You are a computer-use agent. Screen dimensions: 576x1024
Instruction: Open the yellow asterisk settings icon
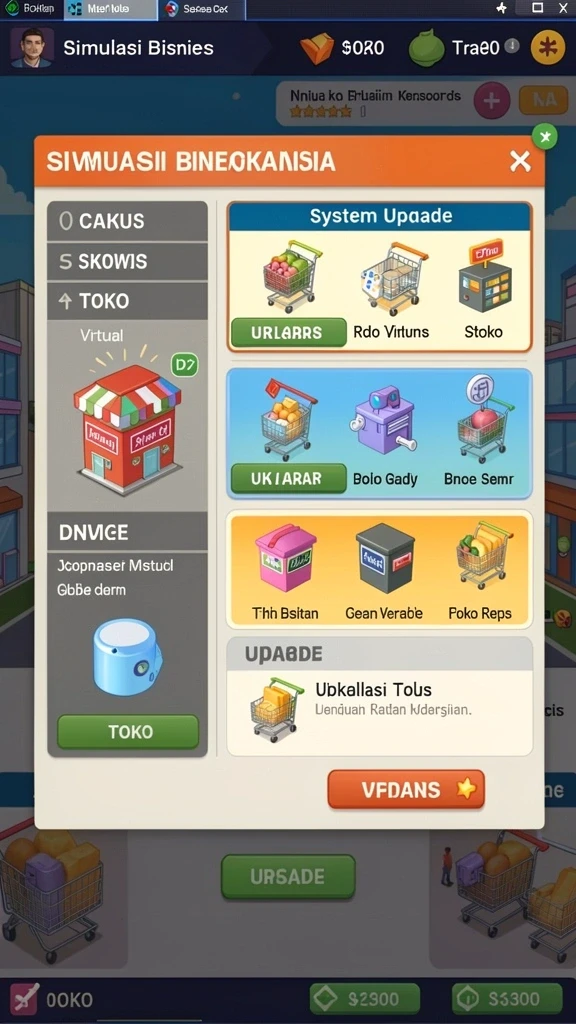coord(547,48)
